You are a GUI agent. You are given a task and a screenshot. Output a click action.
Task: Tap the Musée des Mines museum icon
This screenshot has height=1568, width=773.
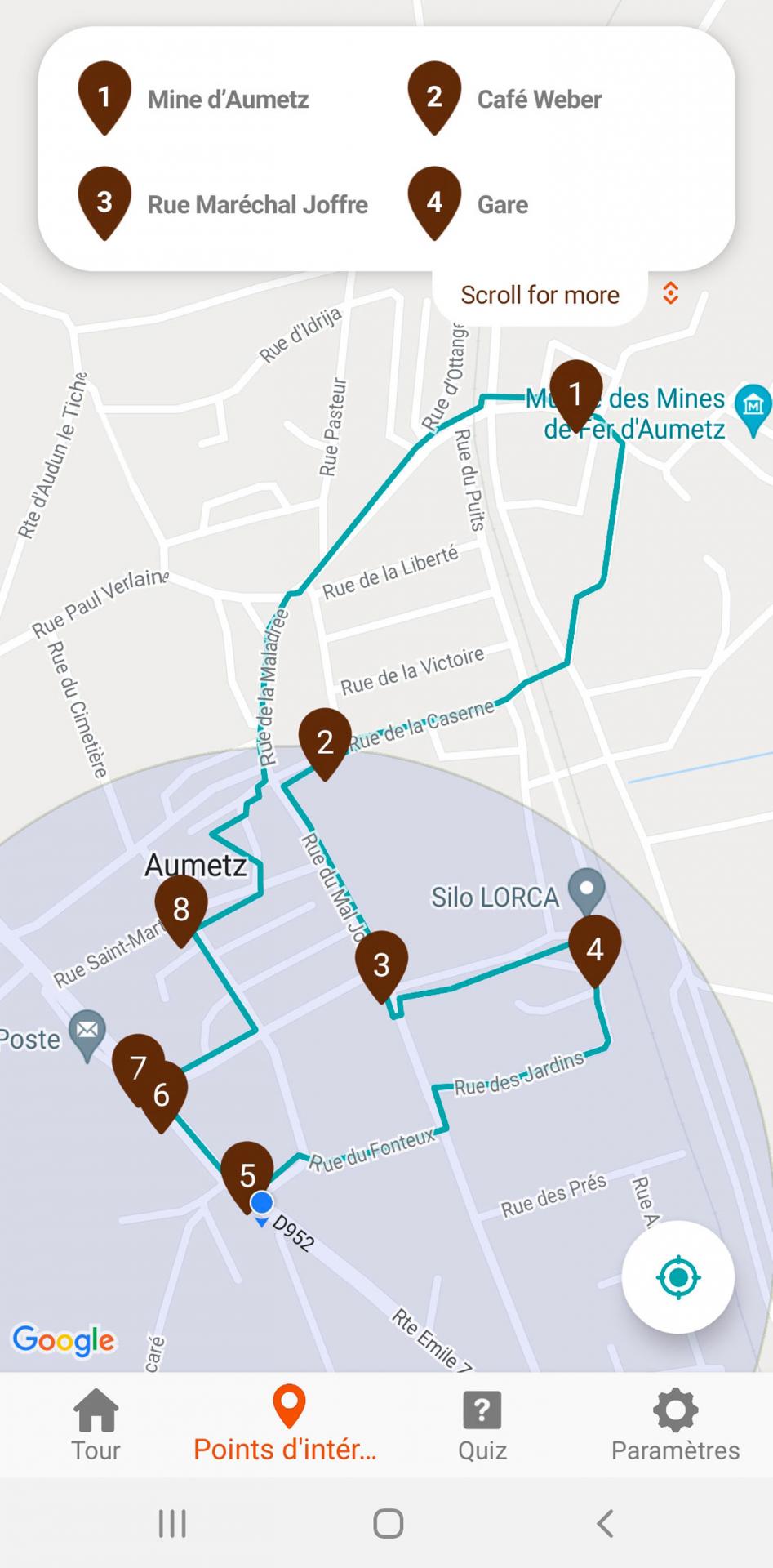(752, 407)
